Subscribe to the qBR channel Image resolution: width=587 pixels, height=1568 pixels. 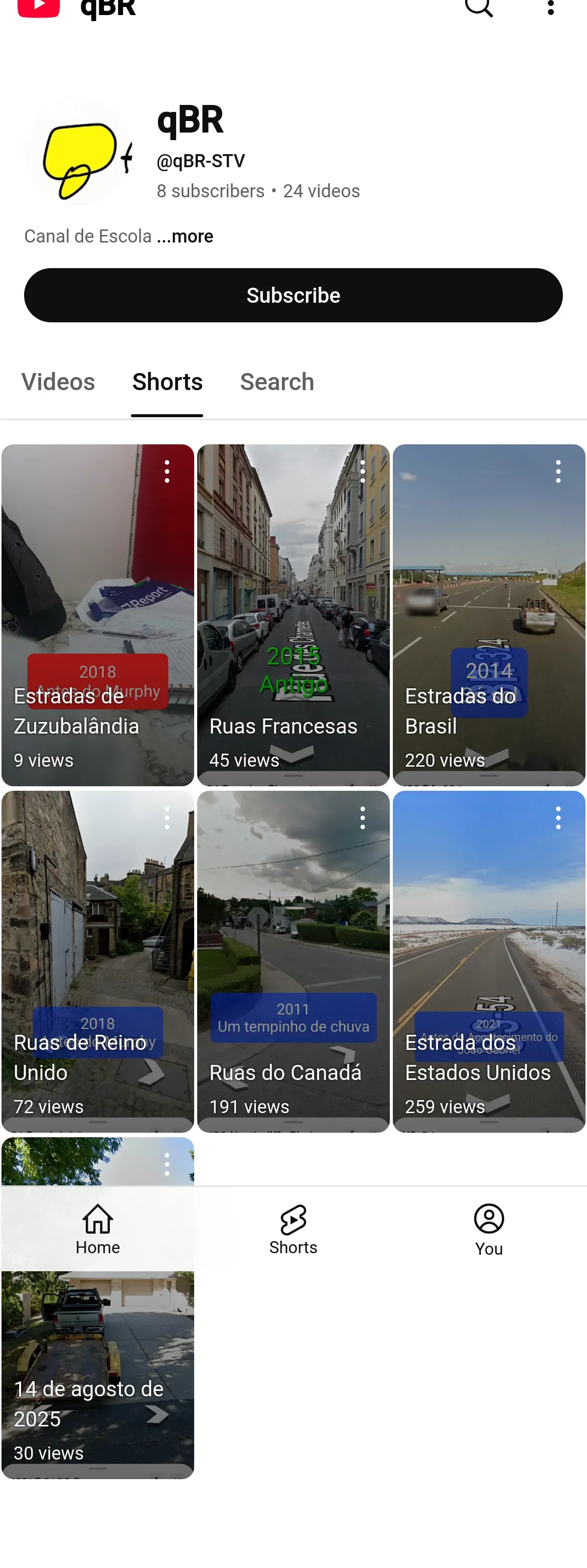(x=293, y=295)
